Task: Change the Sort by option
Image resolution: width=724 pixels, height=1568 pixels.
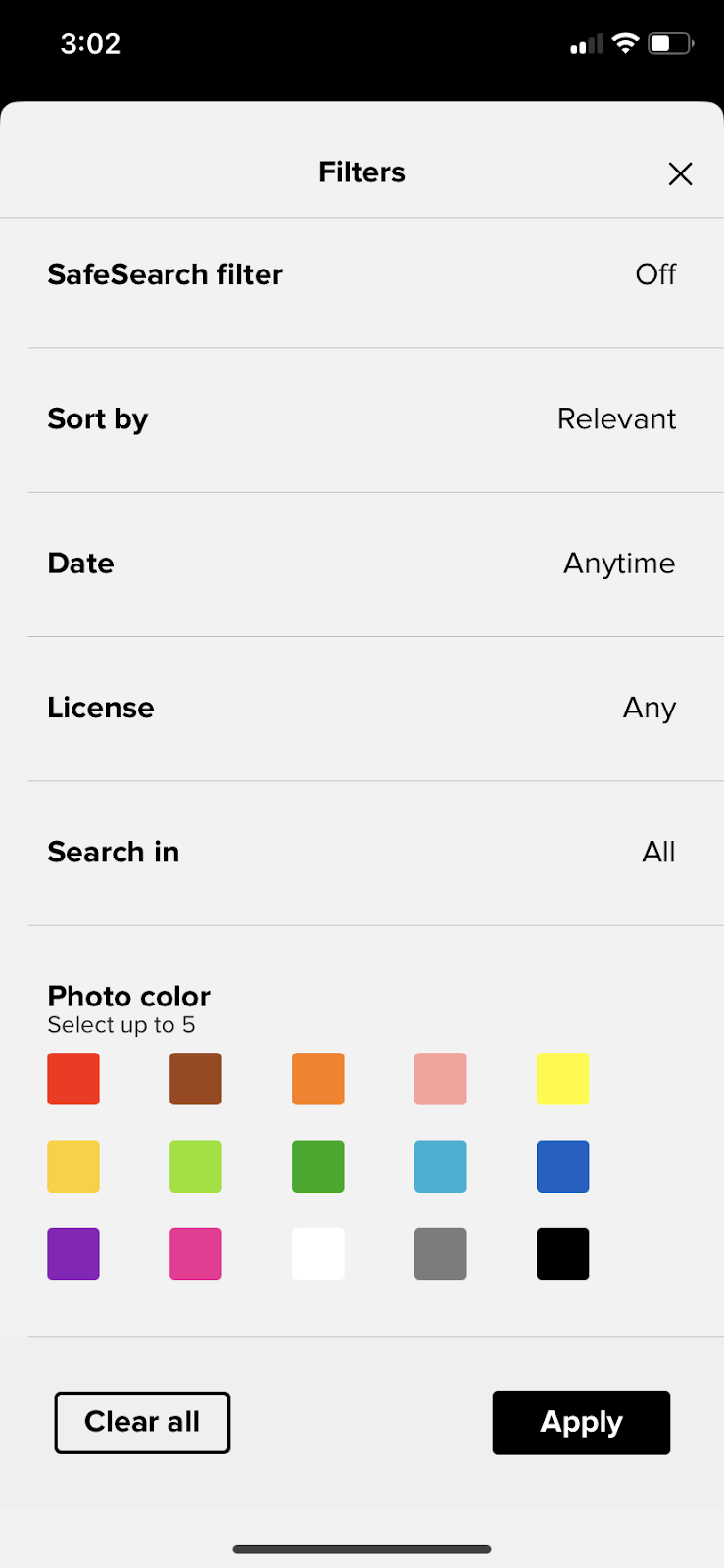Action: tap(362, 419)
